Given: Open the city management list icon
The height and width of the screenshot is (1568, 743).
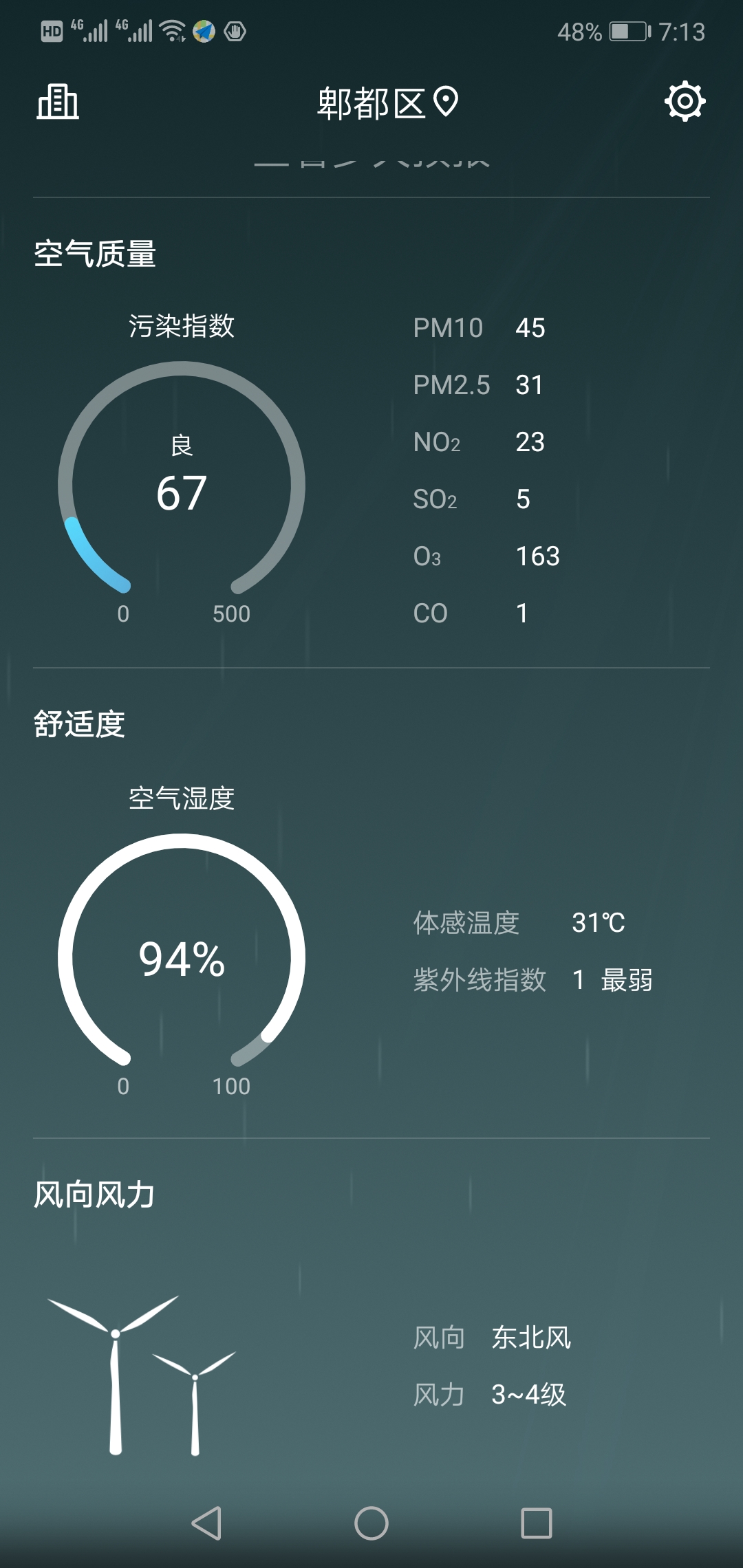Looking at the screenshot, I should tap(58, 102).
